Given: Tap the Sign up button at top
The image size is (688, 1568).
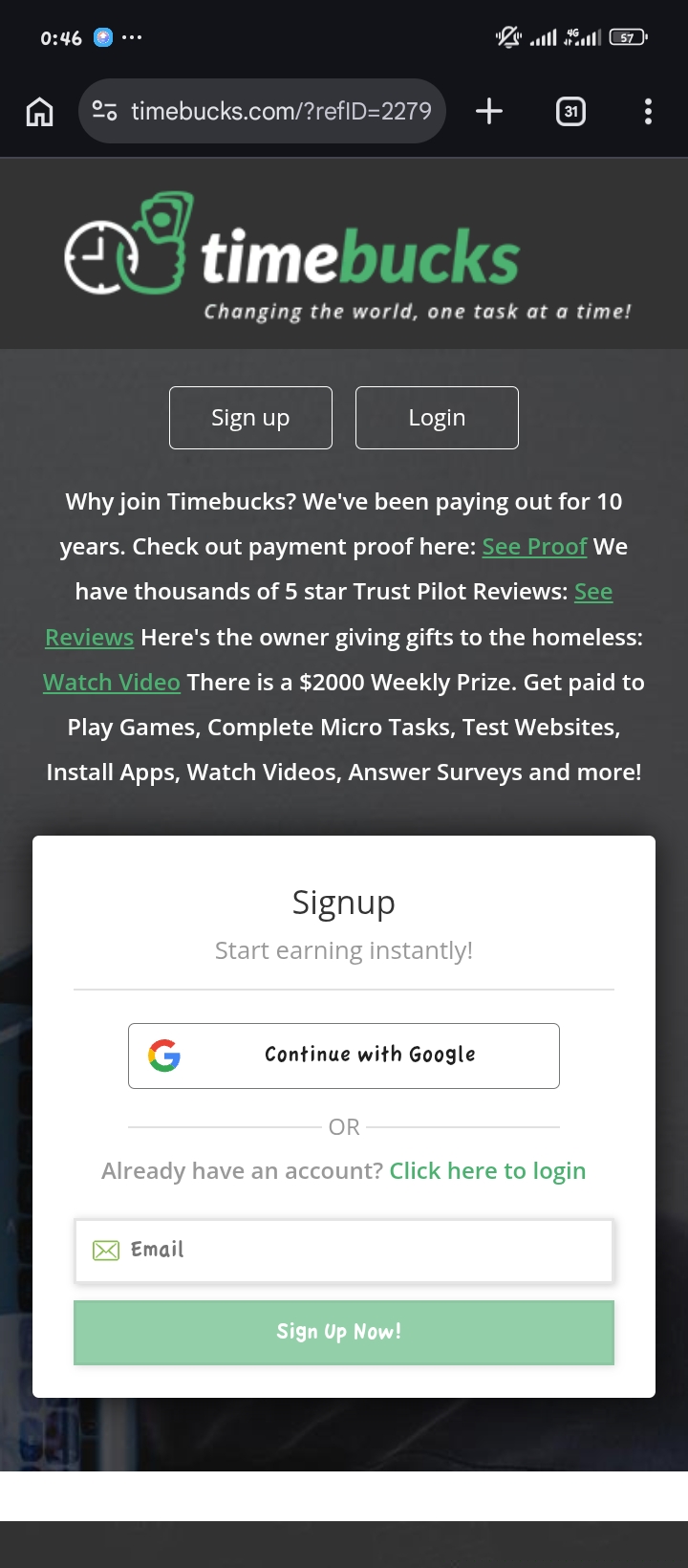Looking at the screenshot, I should click(x=250, y=418).
